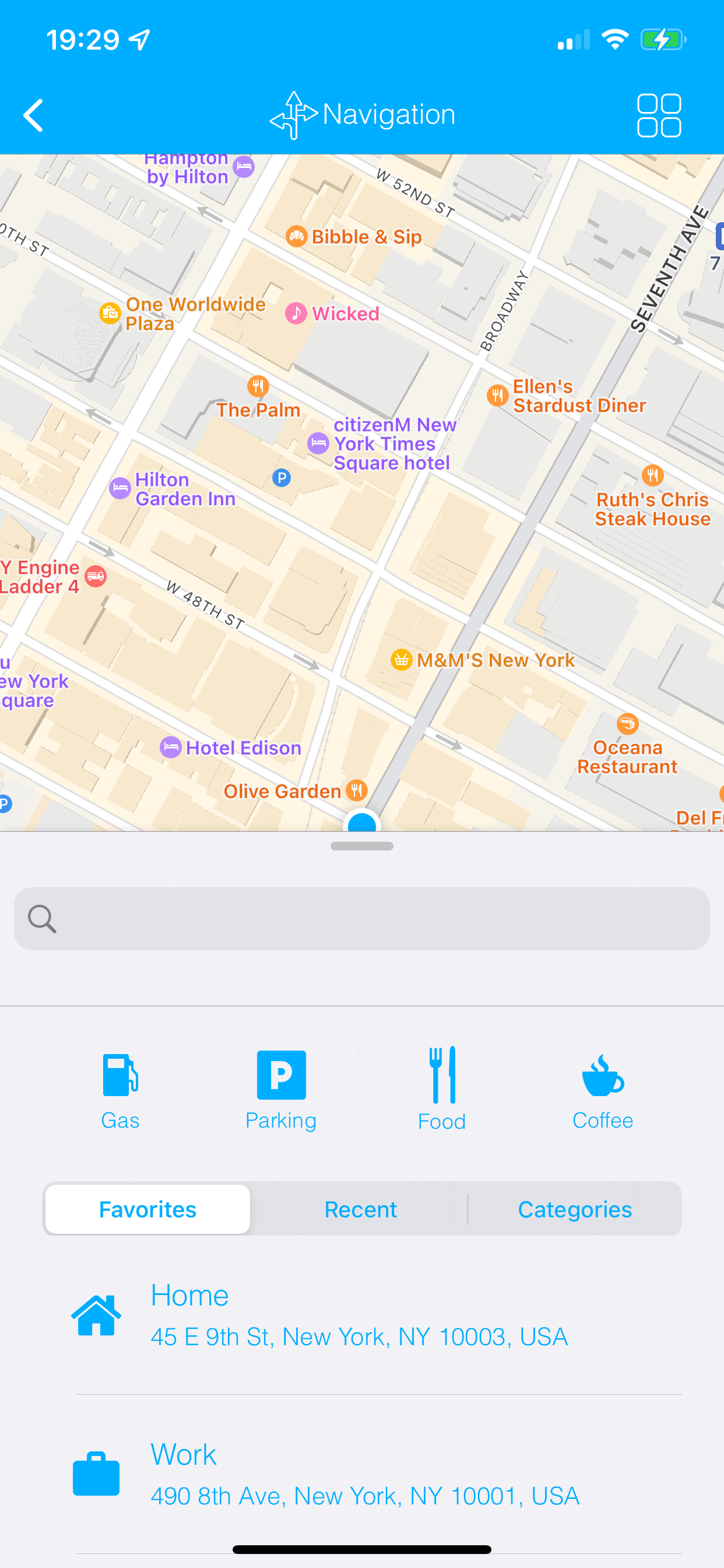Go back using the top-left arrow
This screenshot has height=1568, width=724.
click(x=34, y=115)
